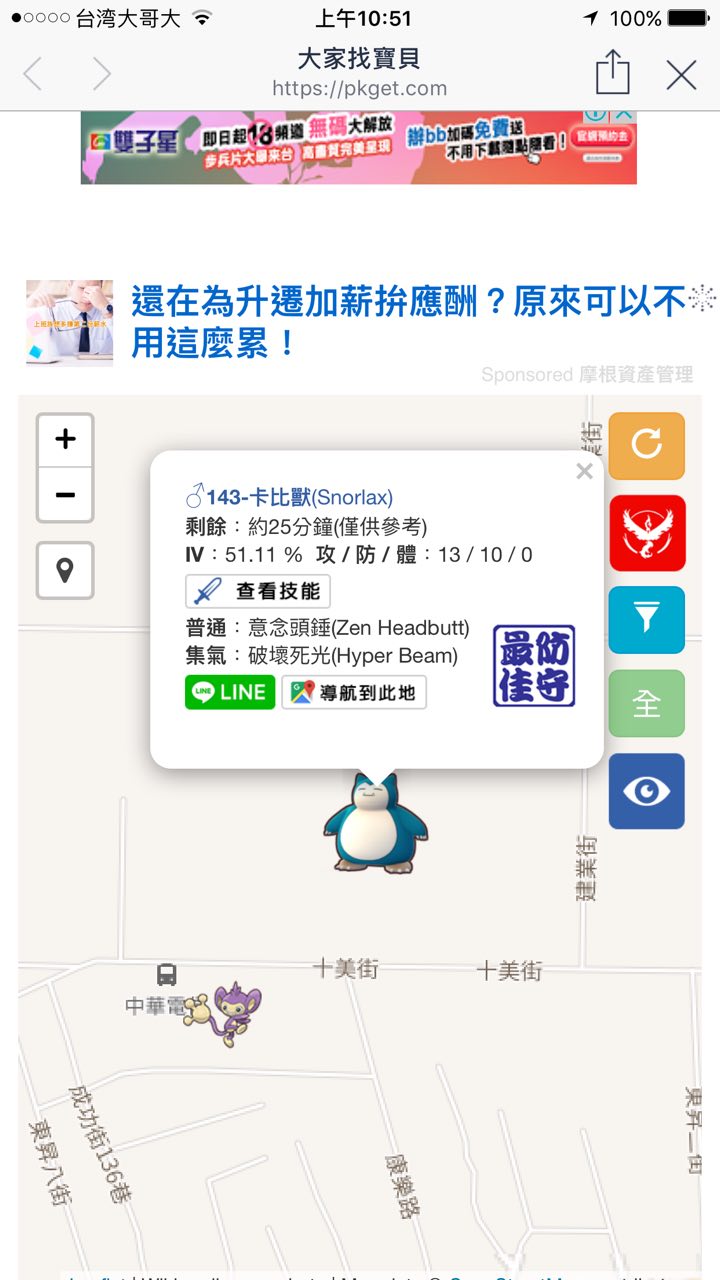This screenshot has height=1280, width=720.
Task: Open the blue filter funnel button
Action: (647, 619)
